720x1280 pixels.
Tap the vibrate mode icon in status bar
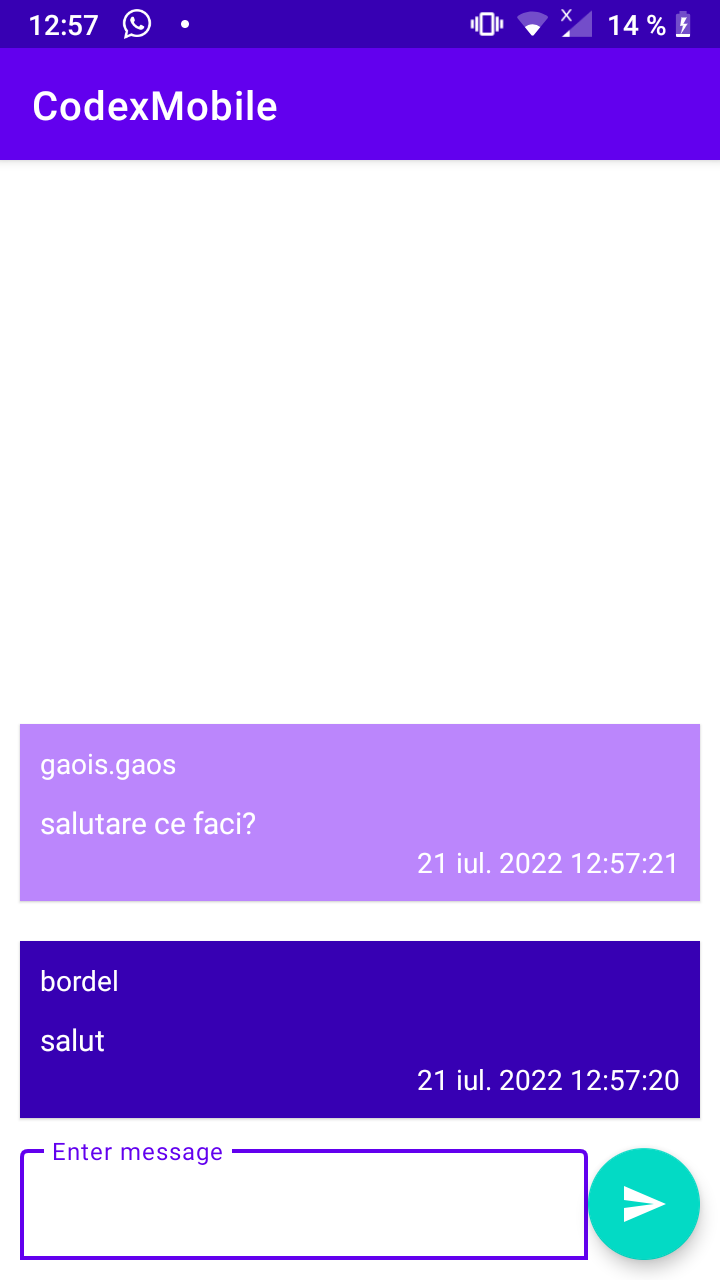click(x=485, y=23)
